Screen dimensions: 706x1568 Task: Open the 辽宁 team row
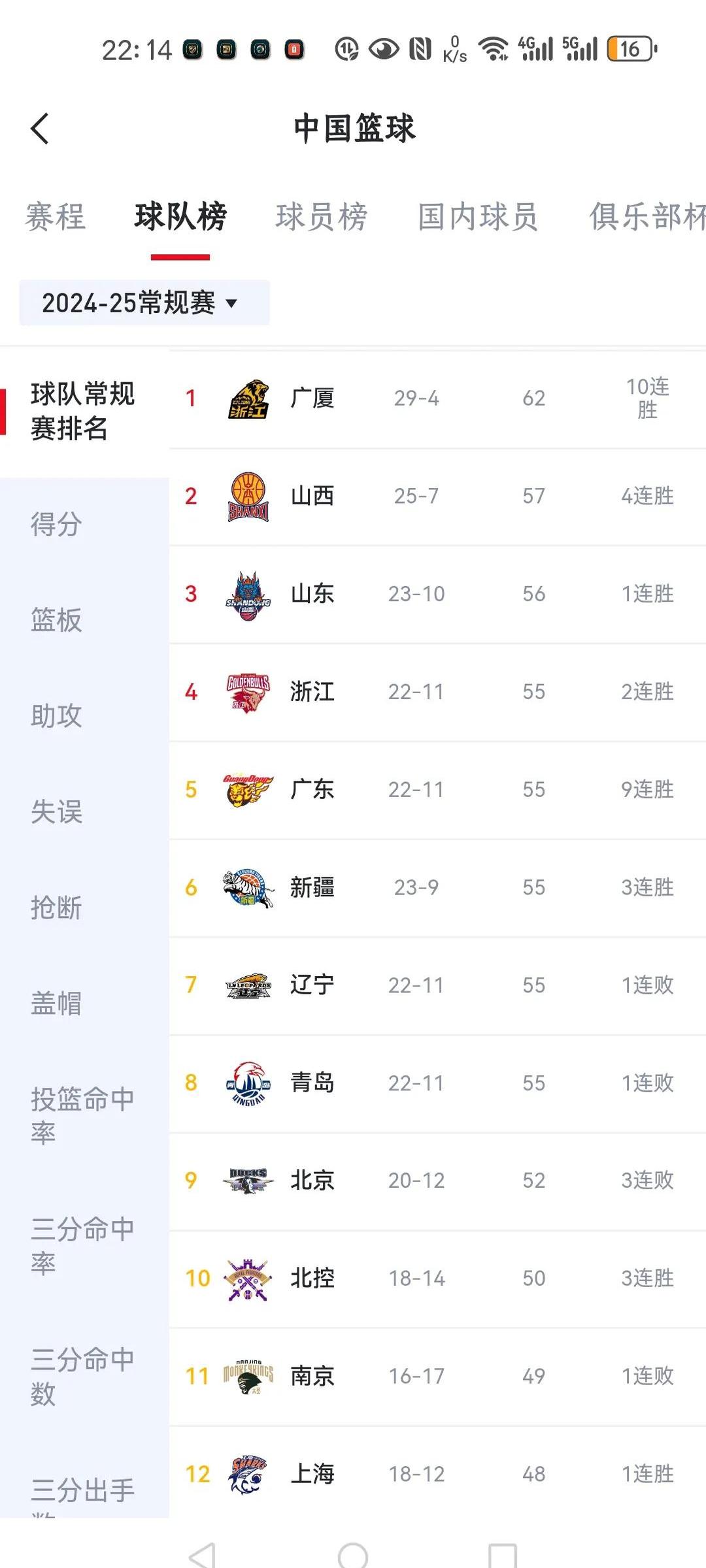click(x=437, y=985)
